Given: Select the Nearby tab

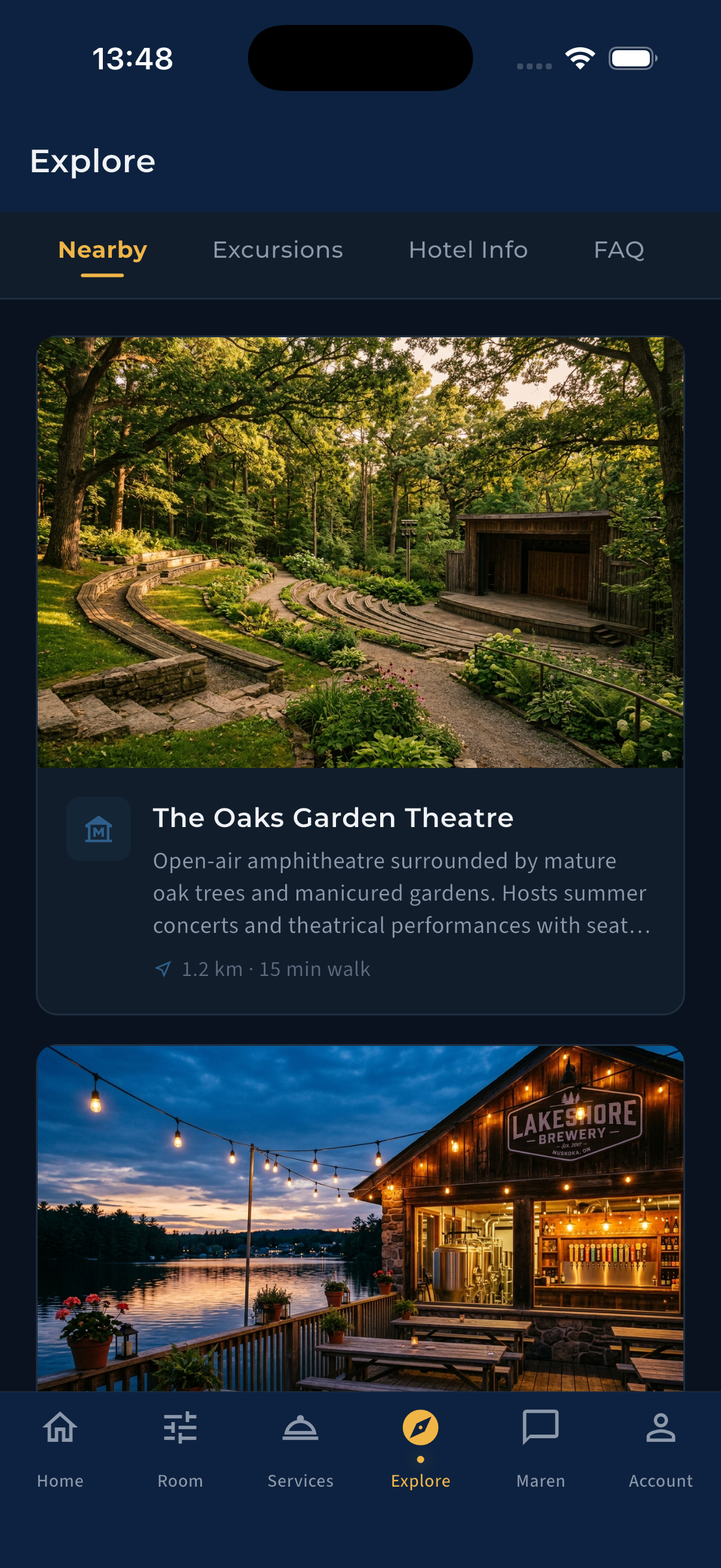Looking at the screenshot, I should coord(102,249).
